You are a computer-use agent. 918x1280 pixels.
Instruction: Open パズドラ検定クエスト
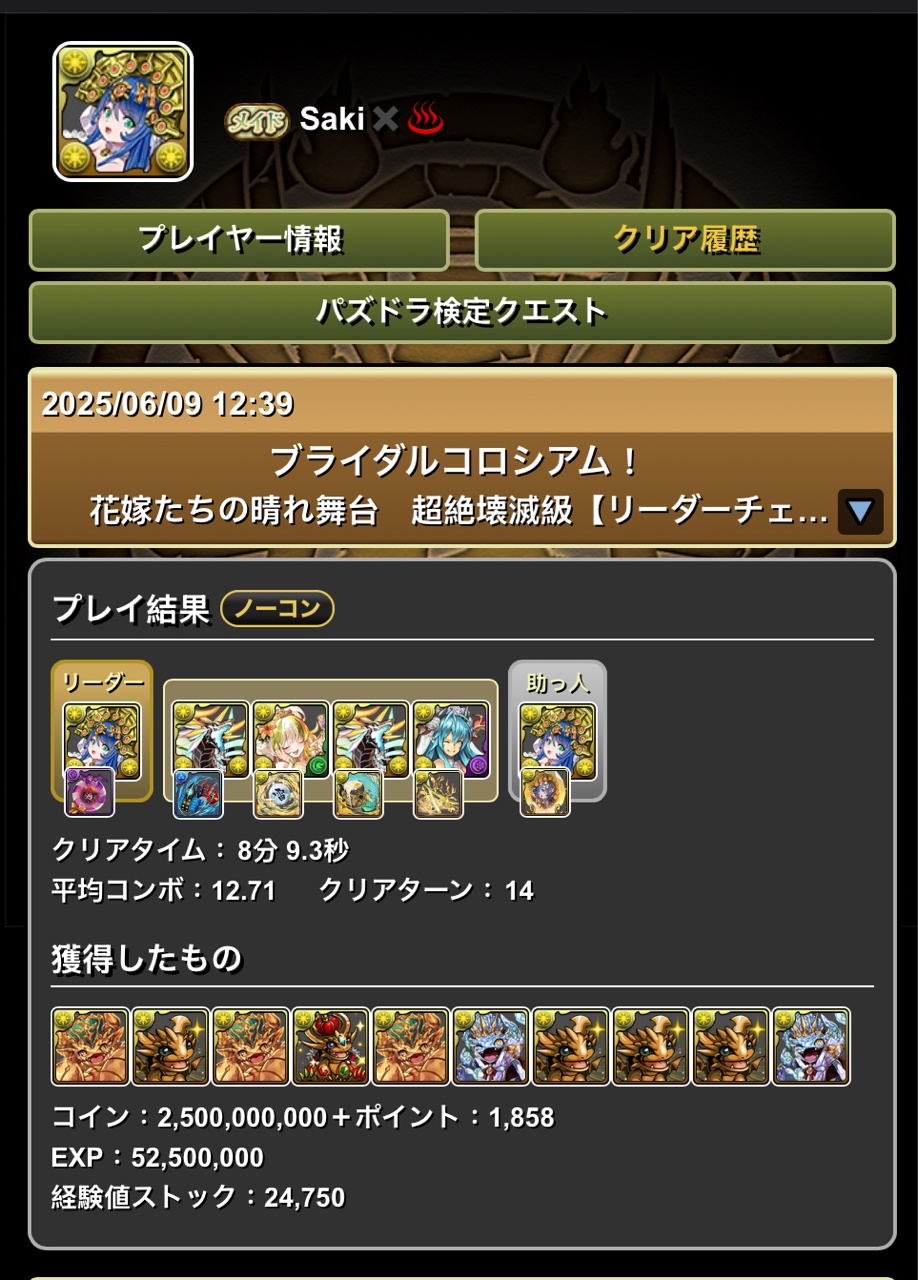point(462,312)
